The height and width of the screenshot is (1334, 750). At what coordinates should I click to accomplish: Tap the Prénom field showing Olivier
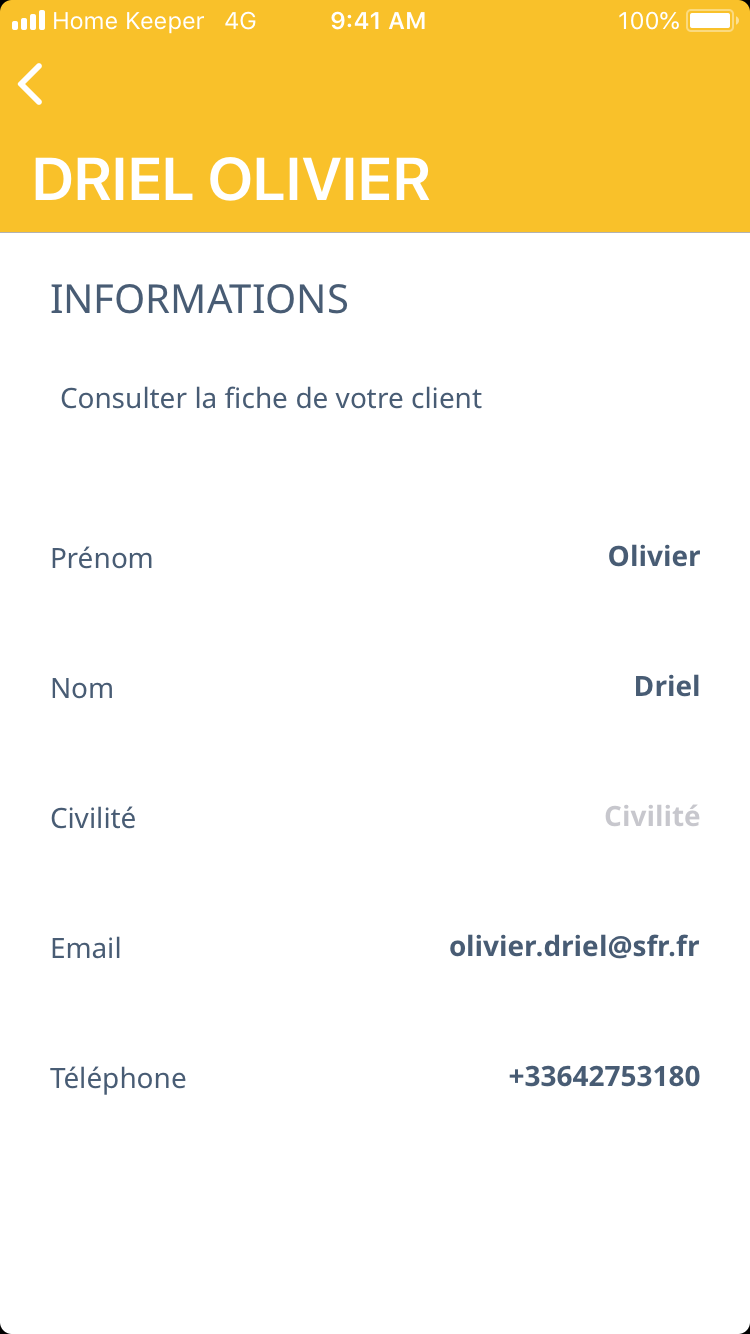[653, 556]
